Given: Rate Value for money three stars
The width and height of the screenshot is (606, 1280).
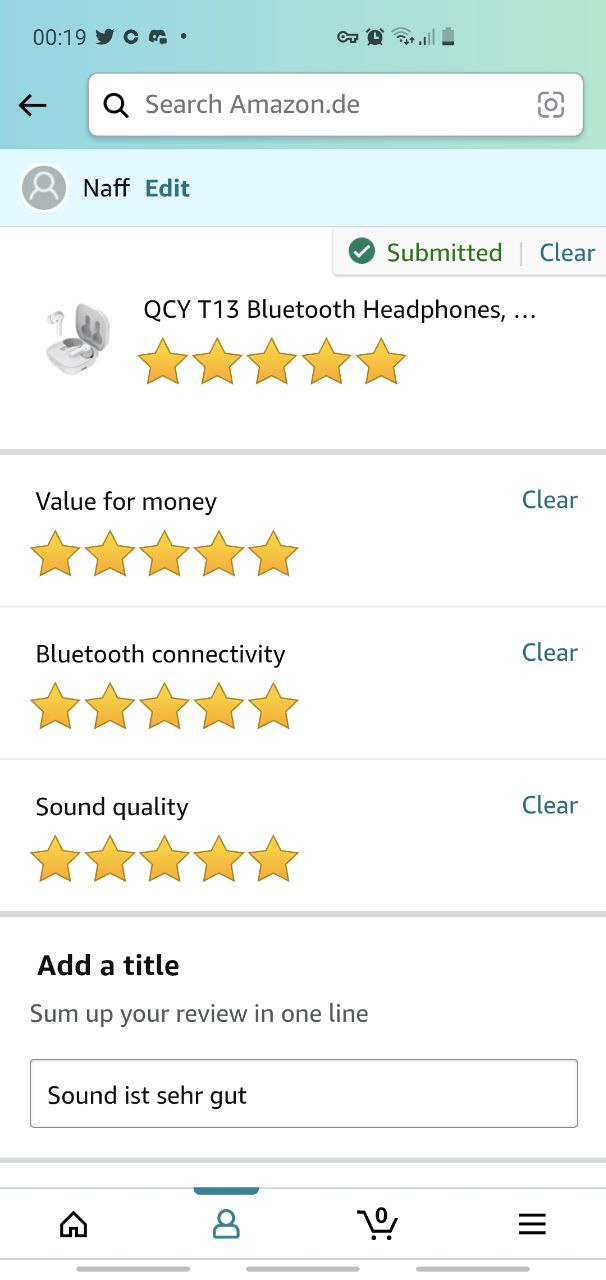Looking at the screenshot, I should click(164, 554).
